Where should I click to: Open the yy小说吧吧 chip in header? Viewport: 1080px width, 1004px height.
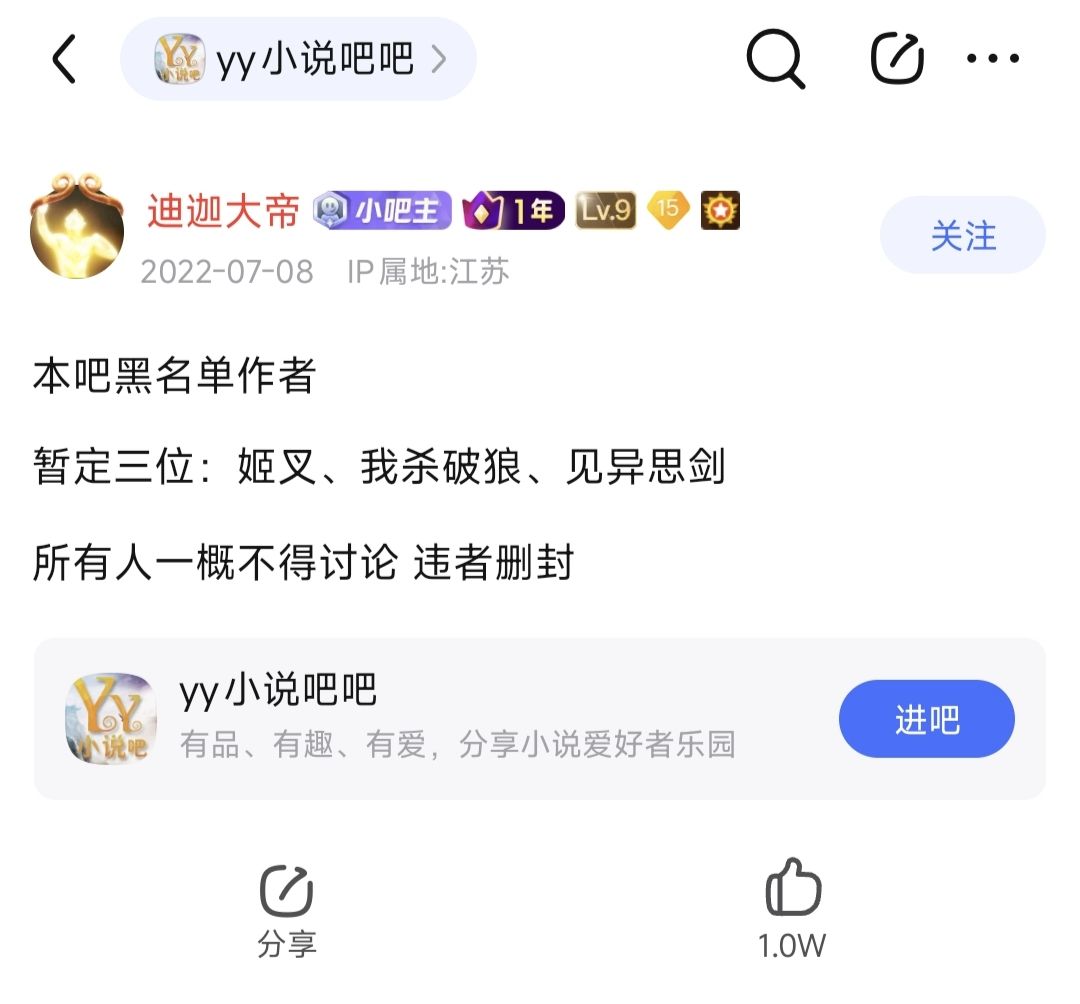pos(298,59)
